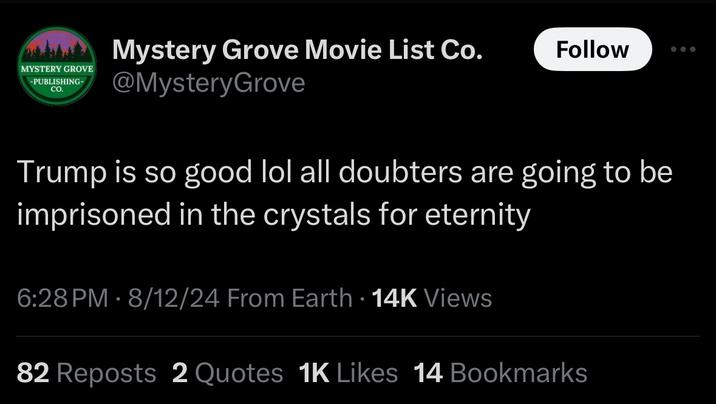See who gave 1K Likes

point(348,373)
